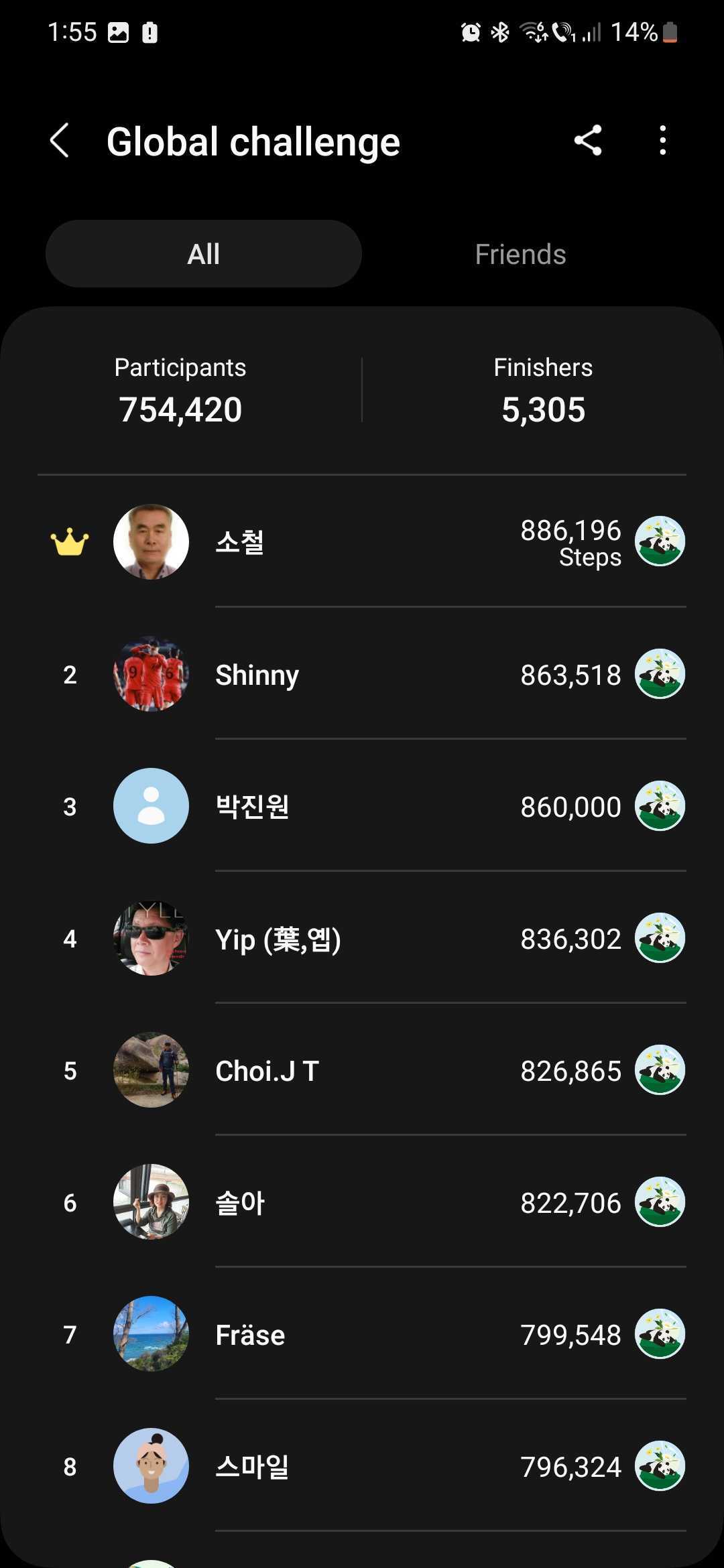Select the All tab
724x1568 pixels.
tap(204, 255)
